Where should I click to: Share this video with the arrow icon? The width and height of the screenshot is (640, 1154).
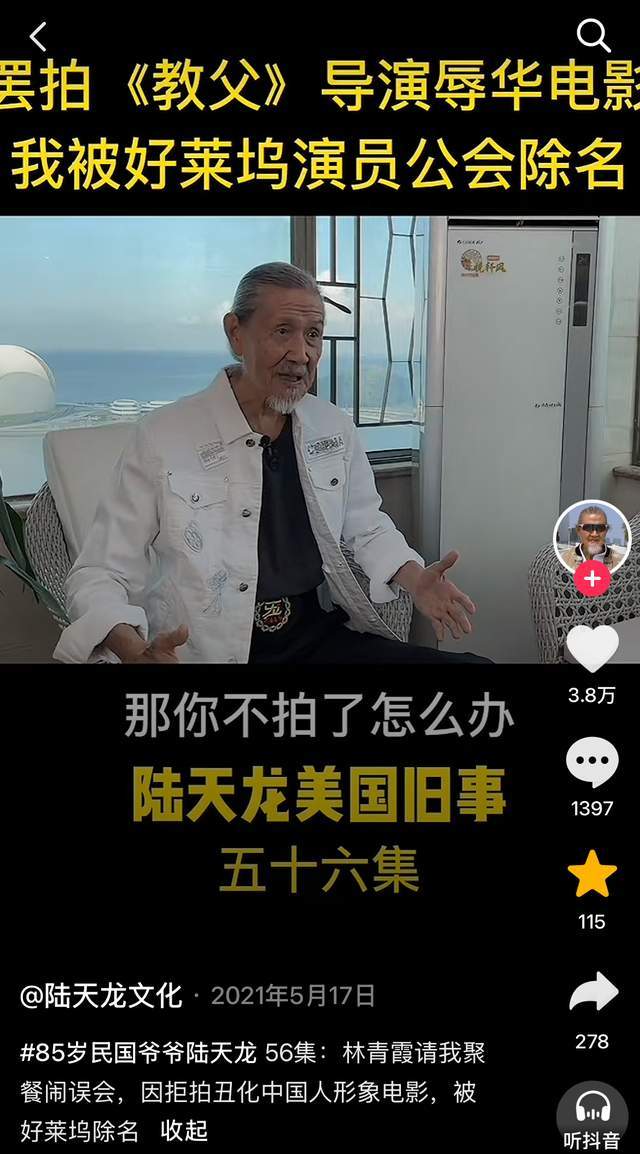click(x=592, y=991)
